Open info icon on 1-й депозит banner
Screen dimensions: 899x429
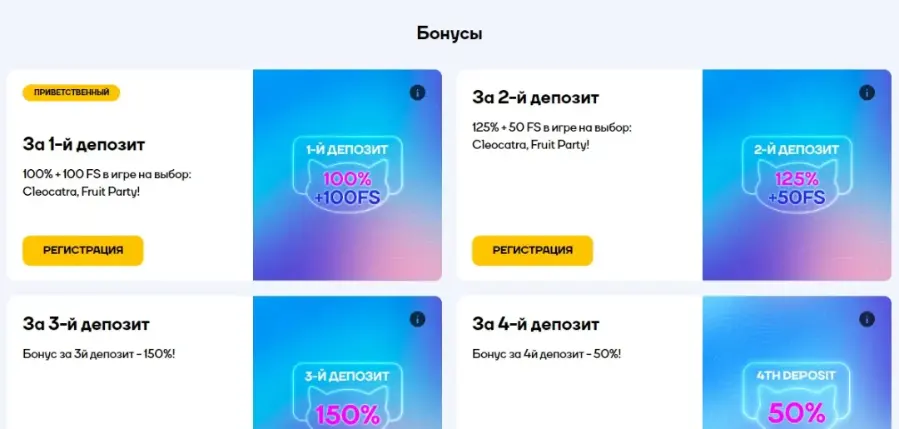pyautogui.click(x=418, y=93)
